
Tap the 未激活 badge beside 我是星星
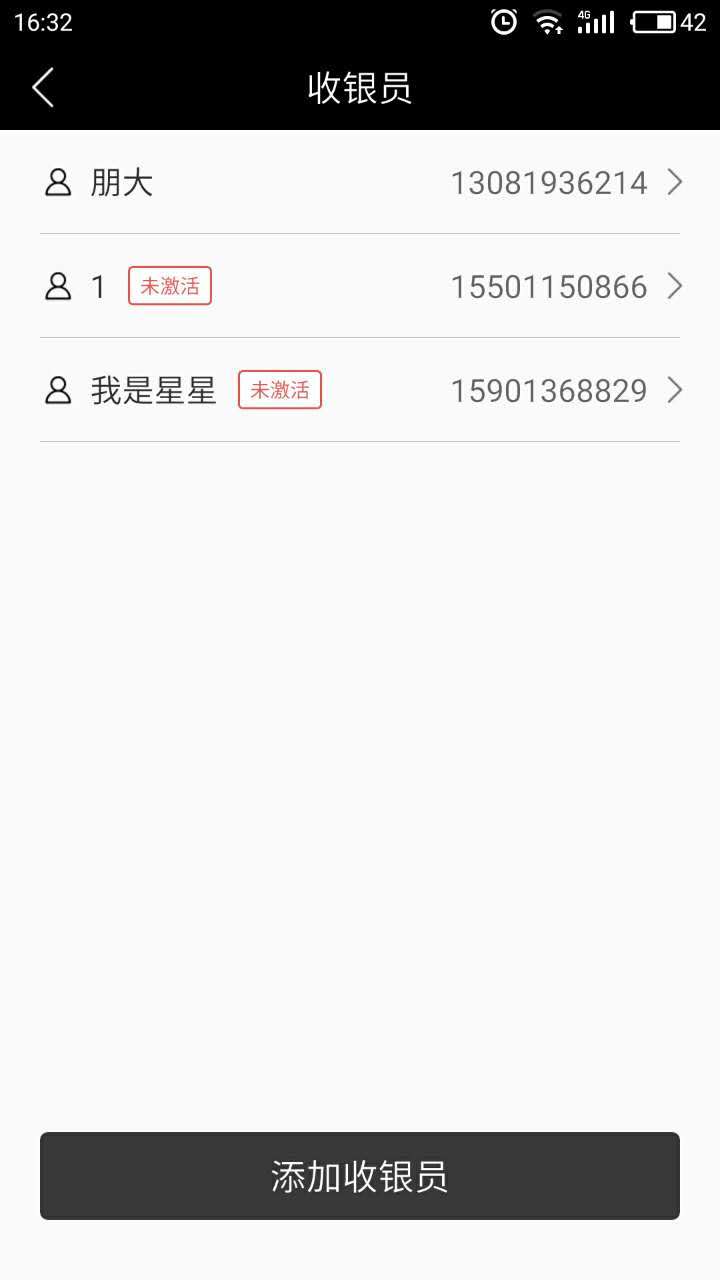[x=280, y=390]
